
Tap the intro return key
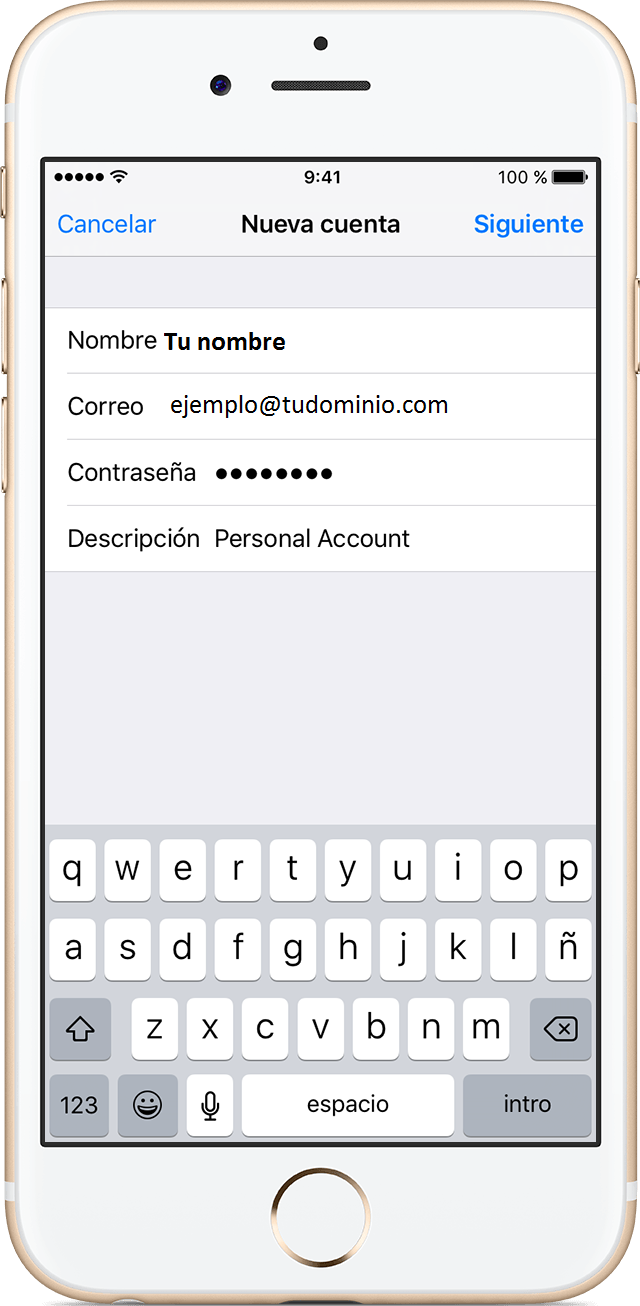[527, 1105]
